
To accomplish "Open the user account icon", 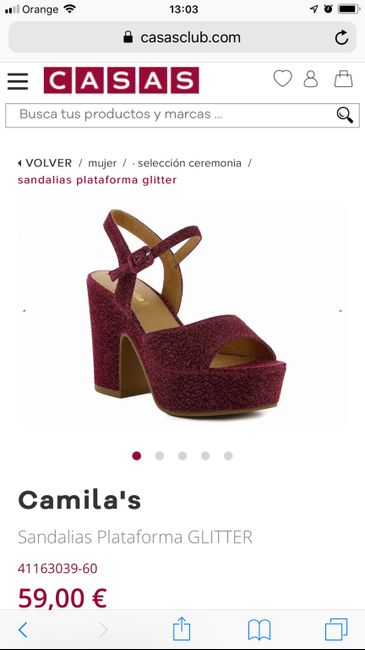I will point(311,78).
